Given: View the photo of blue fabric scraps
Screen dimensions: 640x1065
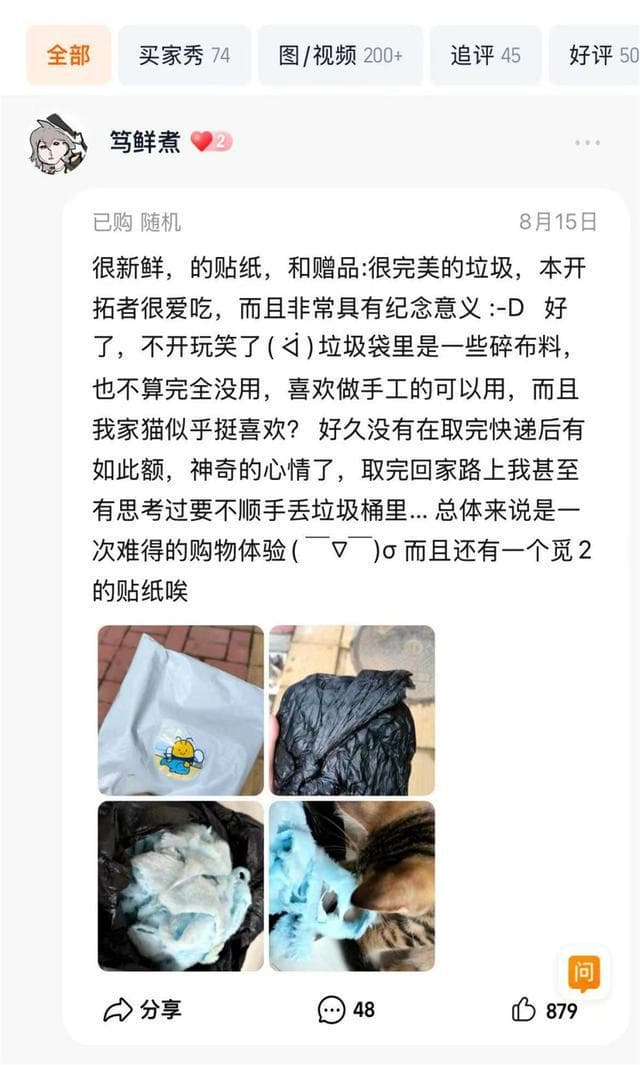Looking at the screenshot, I should tap(181, 885).
